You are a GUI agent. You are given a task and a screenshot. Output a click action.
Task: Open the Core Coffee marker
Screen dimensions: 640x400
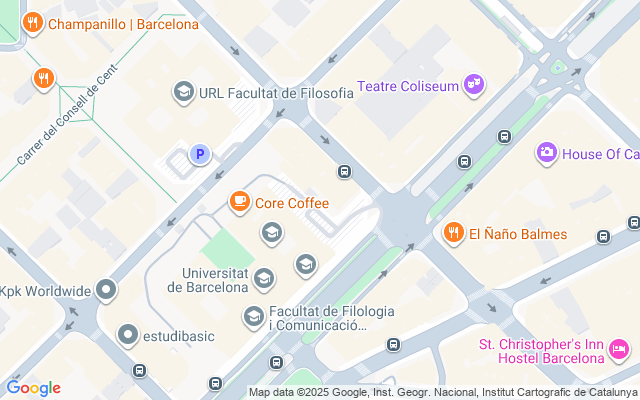tap(239, 202)
